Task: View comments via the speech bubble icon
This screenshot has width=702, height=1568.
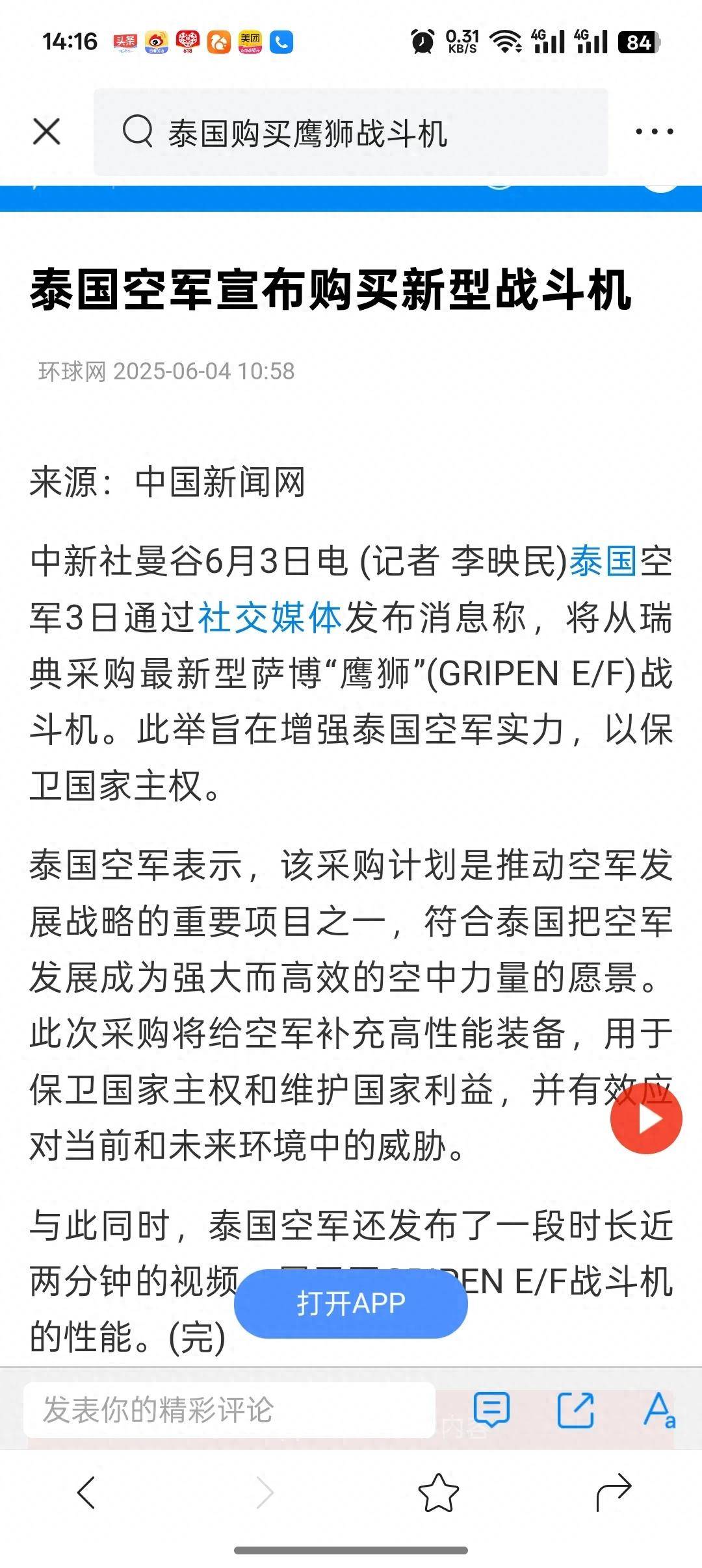Action: point(492,1410)
